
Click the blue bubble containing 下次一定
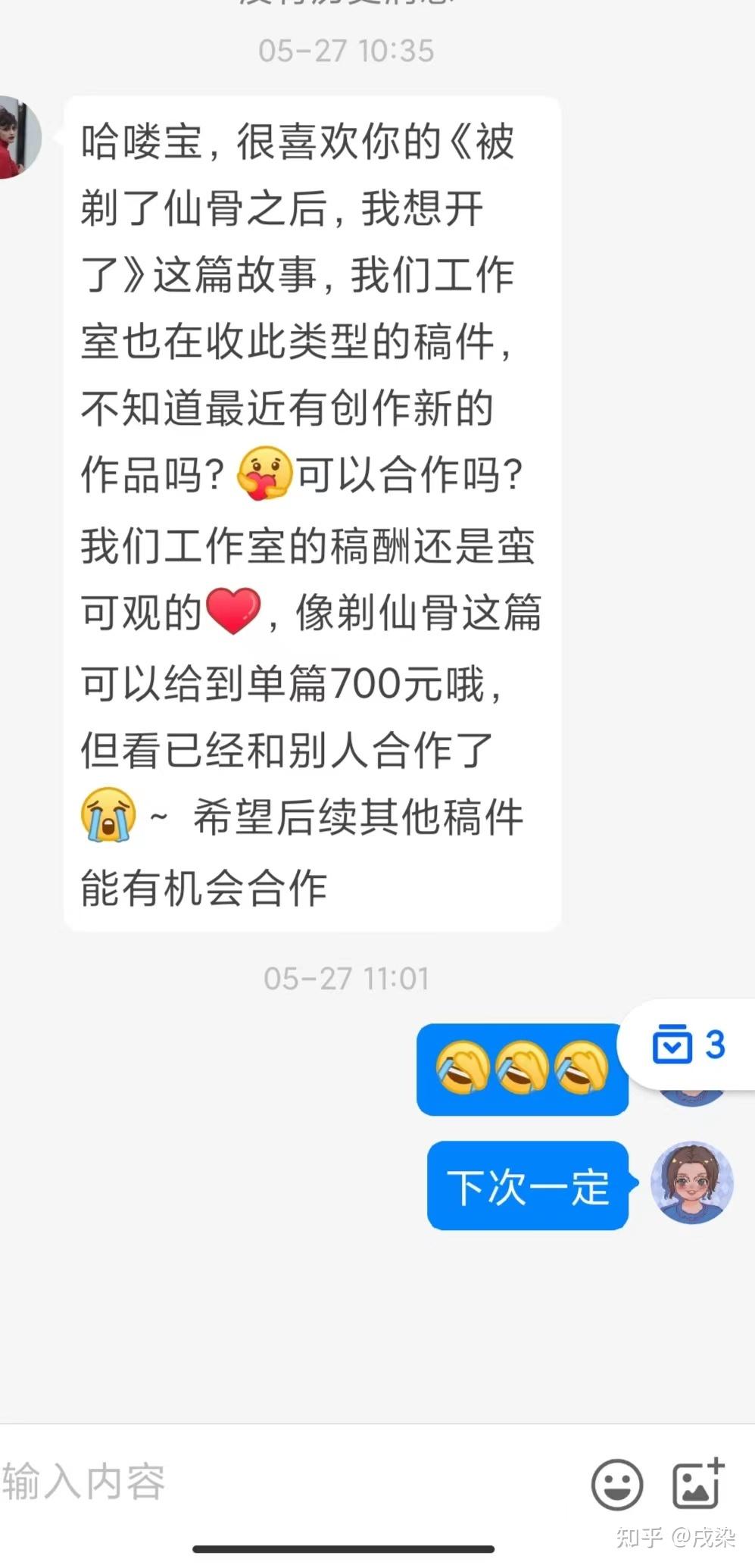[528, 1187]
